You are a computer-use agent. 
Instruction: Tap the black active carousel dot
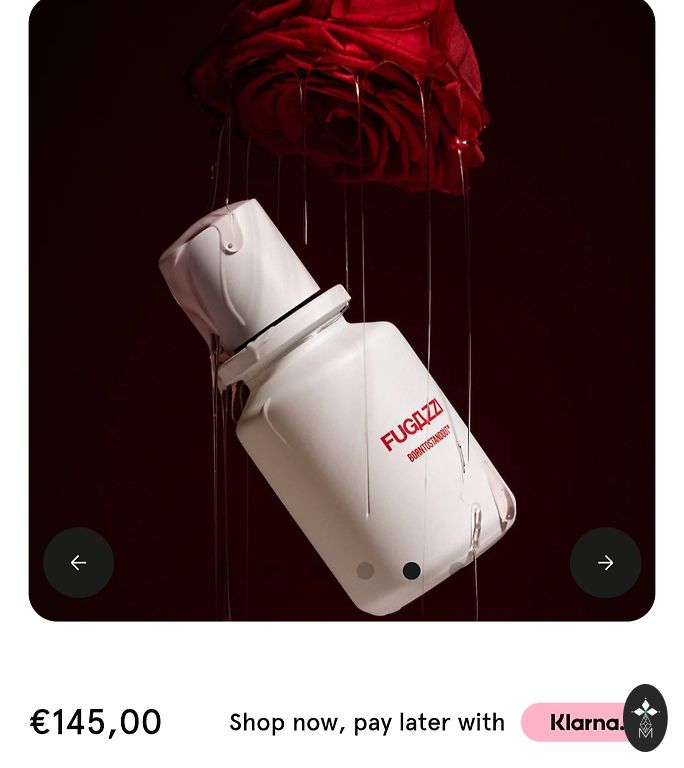point(411,571)
